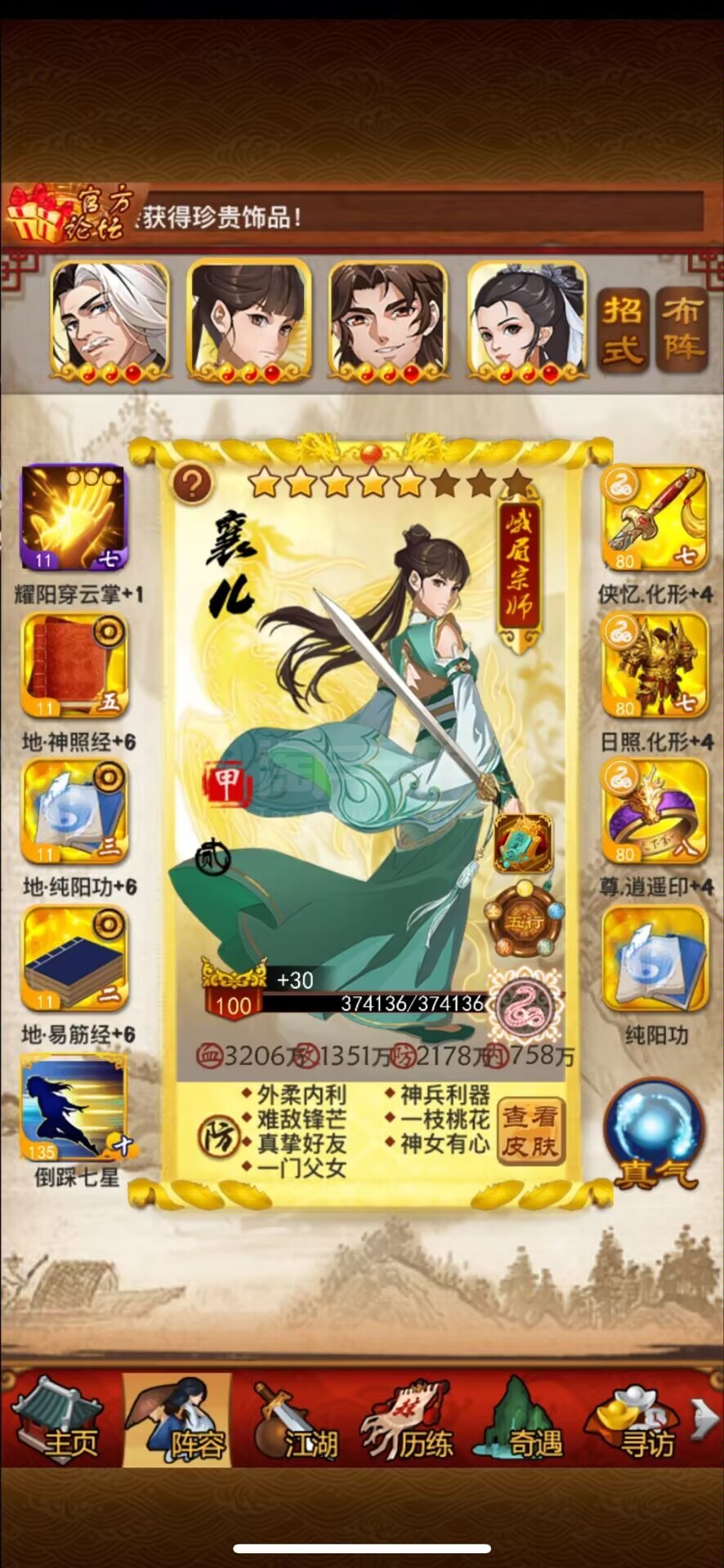Open the 侠忆.化形 sword equipment slot
The image size is (724, 1568).
point(654,518)
